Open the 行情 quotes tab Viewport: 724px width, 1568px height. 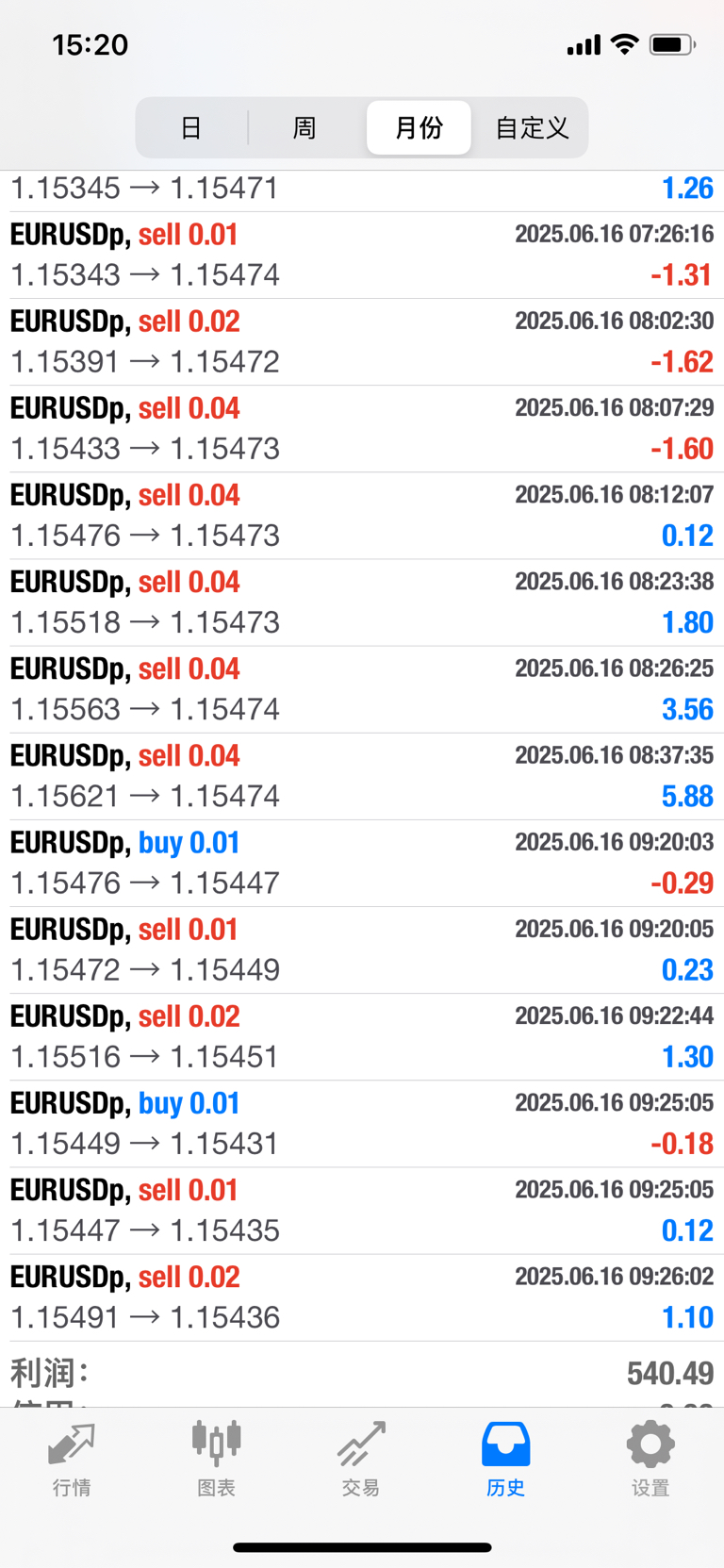tap(72, 1460)
